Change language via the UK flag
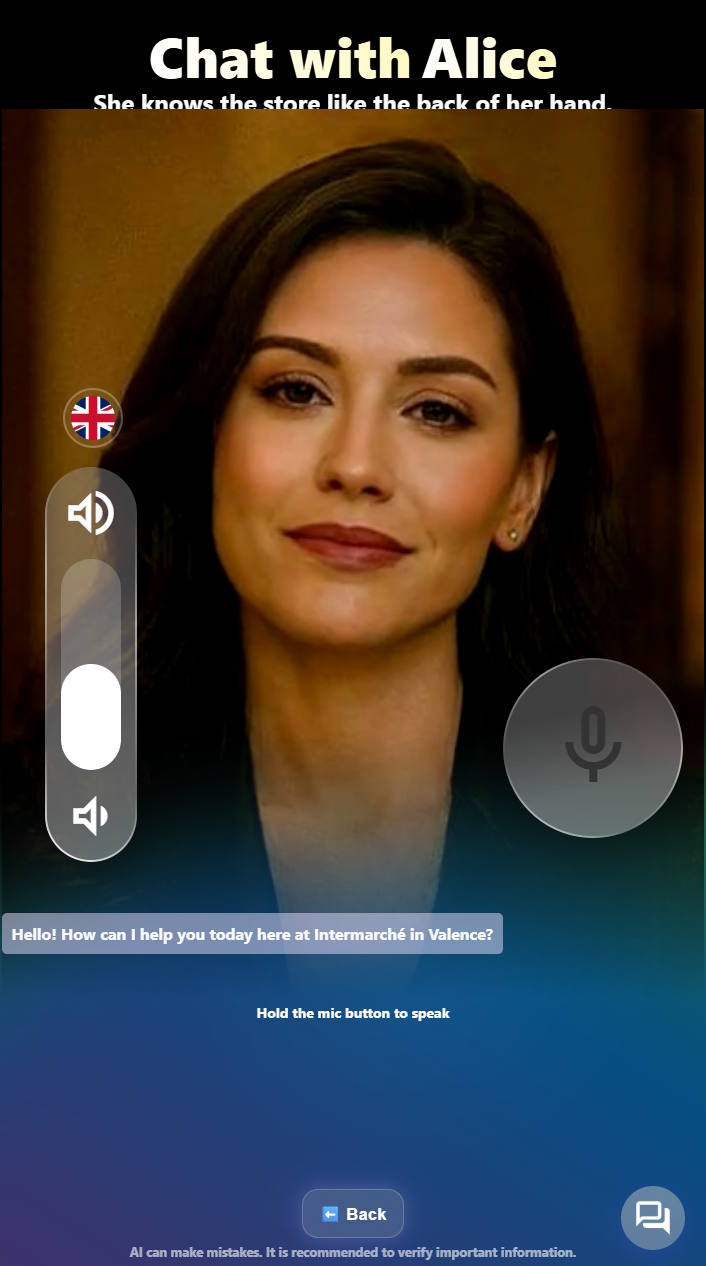706x1266 pixels. tap(93, 418)
